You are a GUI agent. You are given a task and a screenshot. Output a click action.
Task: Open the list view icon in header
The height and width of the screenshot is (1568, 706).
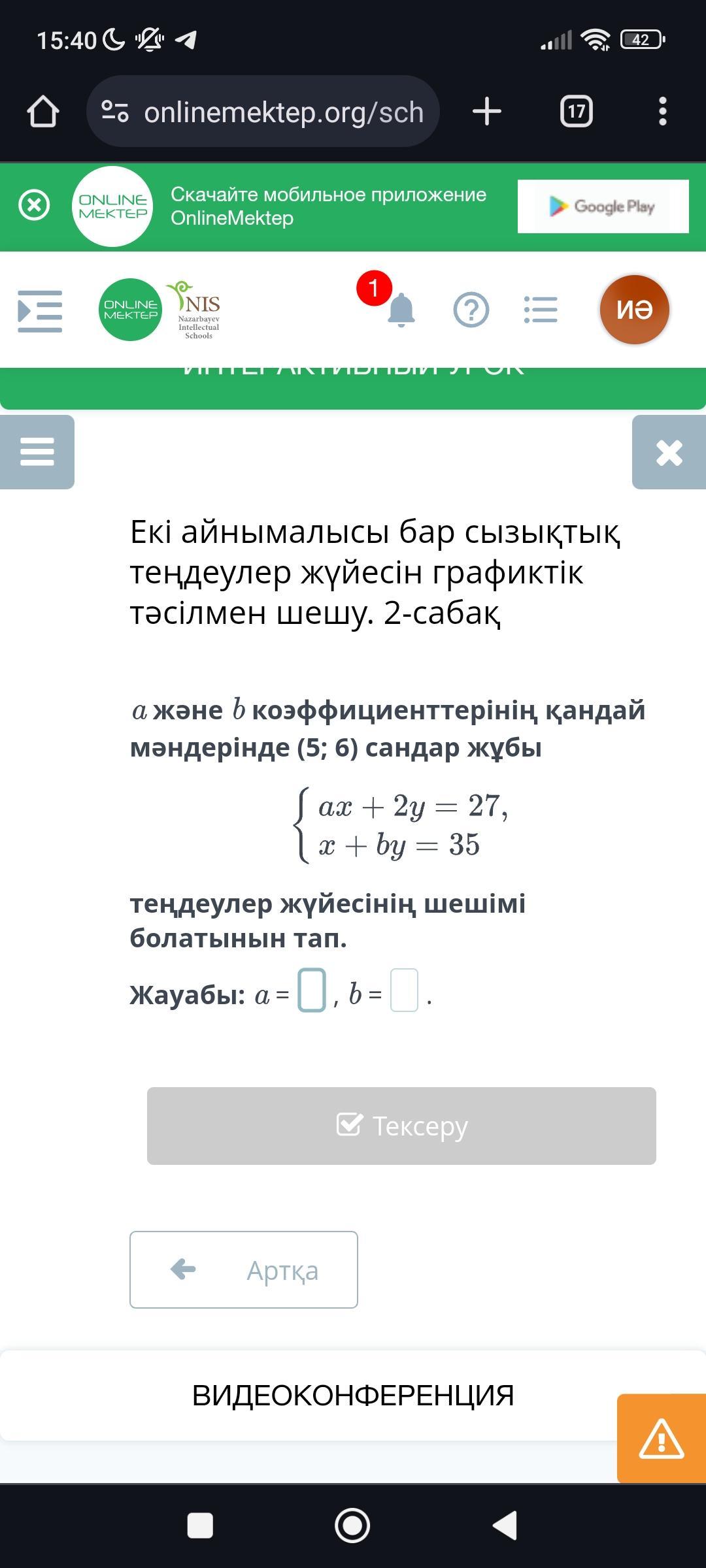541,310
